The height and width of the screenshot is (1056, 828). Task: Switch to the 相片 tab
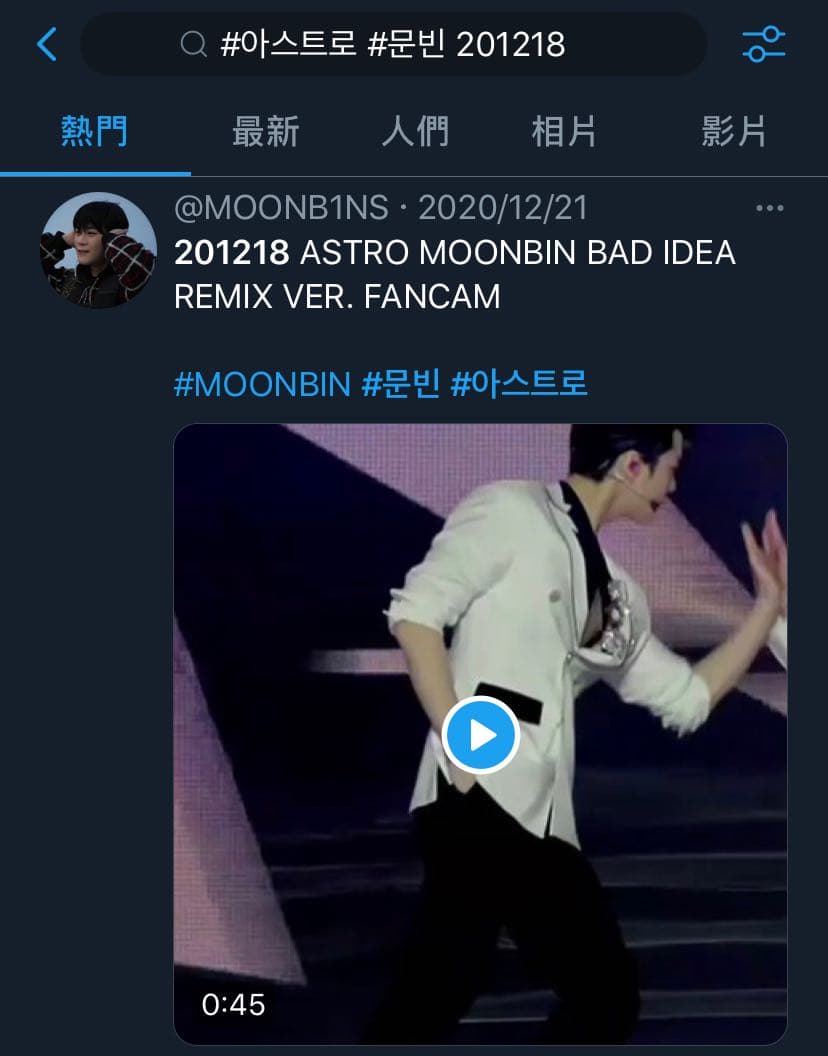click(x=564, y=131)
